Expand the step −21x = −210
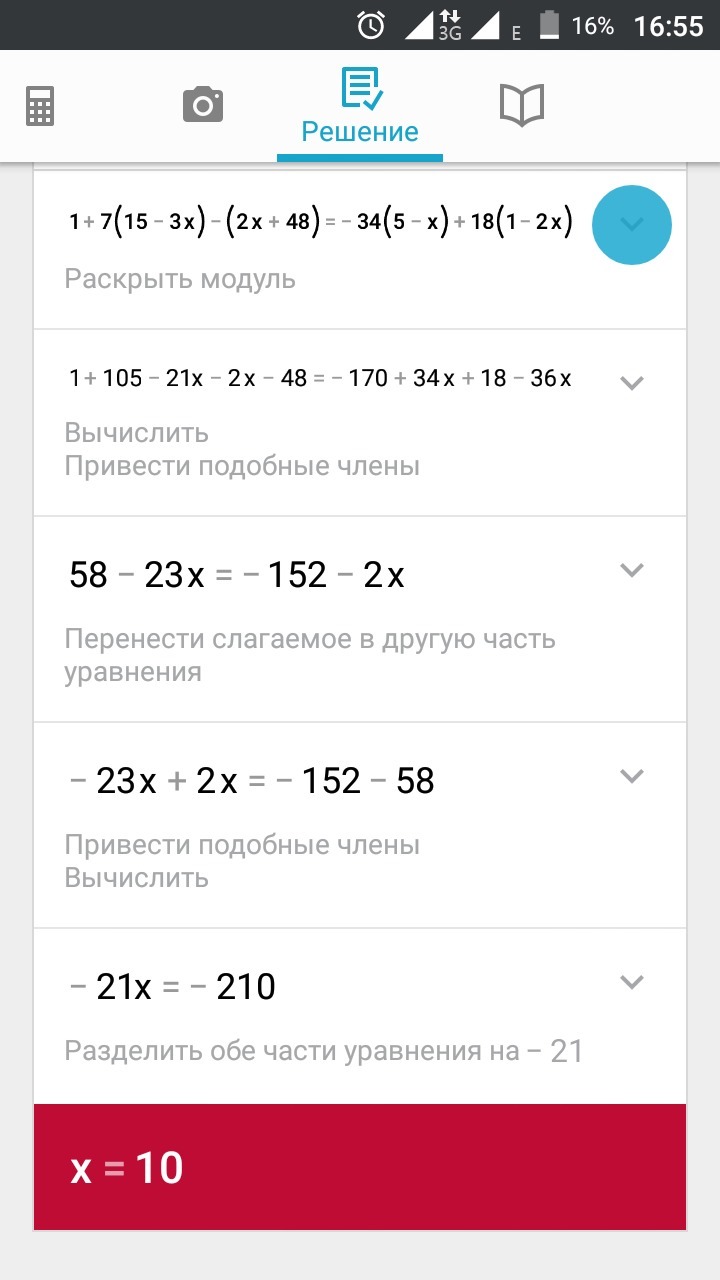720x1280 pixels. (x=631, y=982)
